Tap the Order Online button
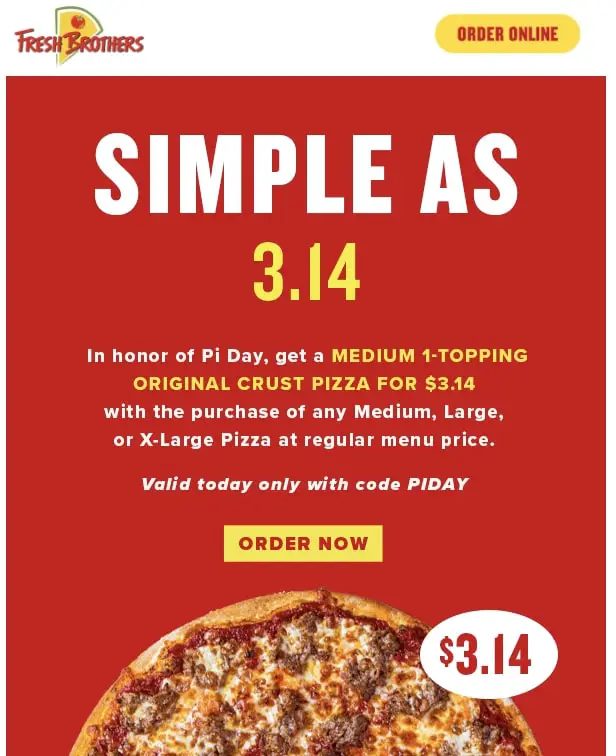616x756 pixels. click(507, 34)
